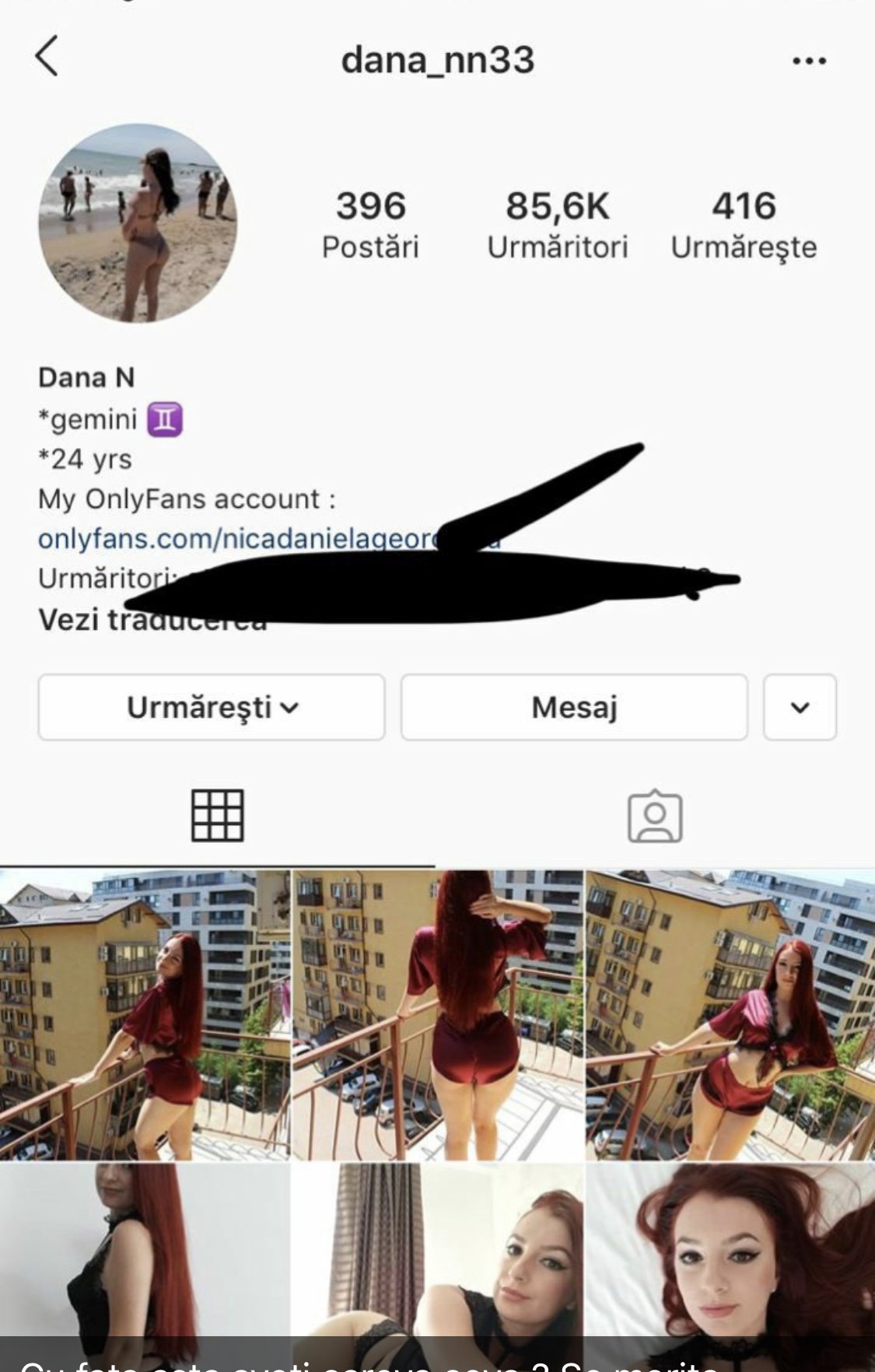
Task: Expand suggested accounts with the chevron button
Action: [x=800, y=707]
